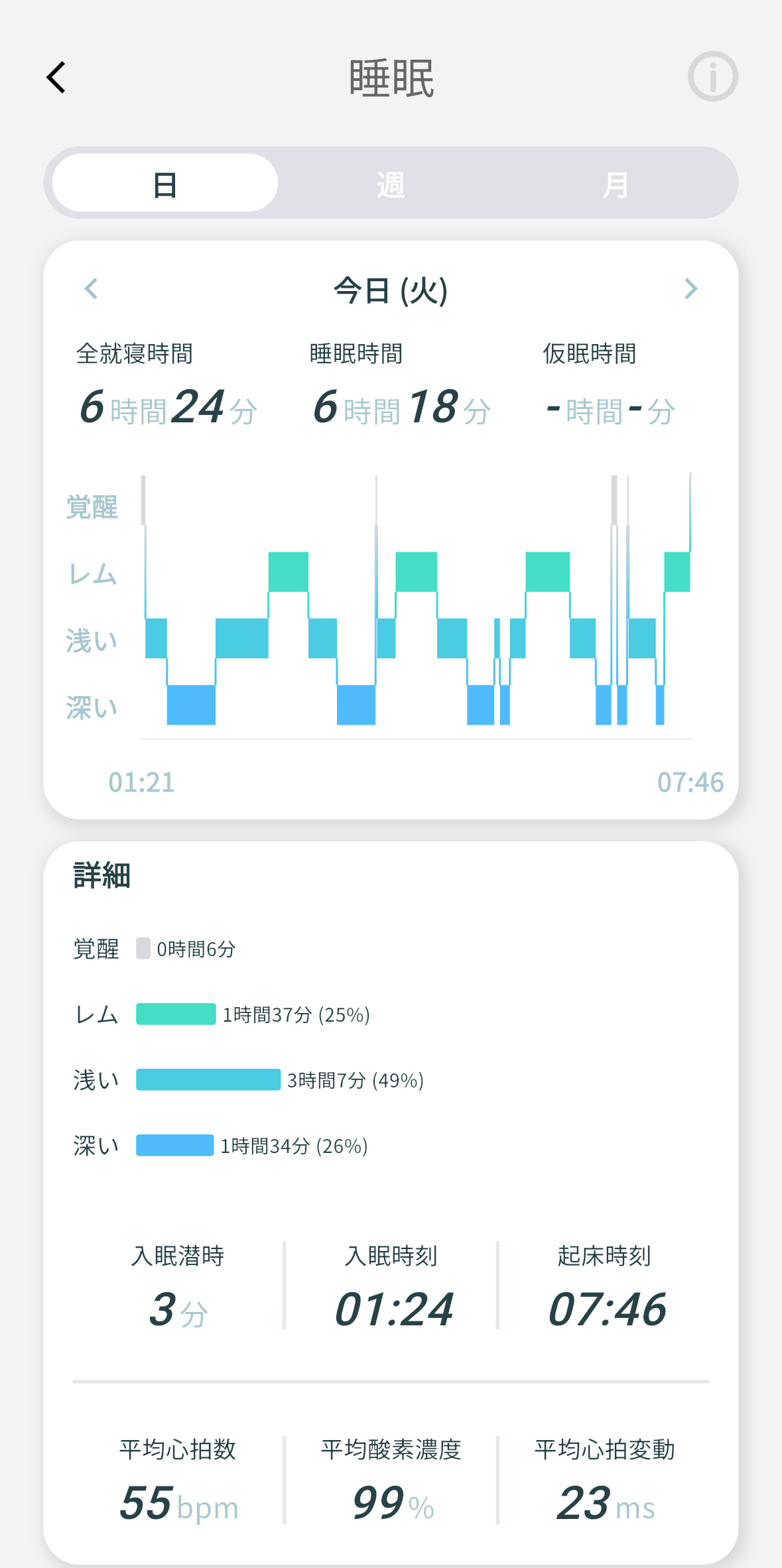Image resolution: width=782 pixels, height=1568 pixels.
Task: Advance to the next day with the right chevron
Action: point(691,288)
